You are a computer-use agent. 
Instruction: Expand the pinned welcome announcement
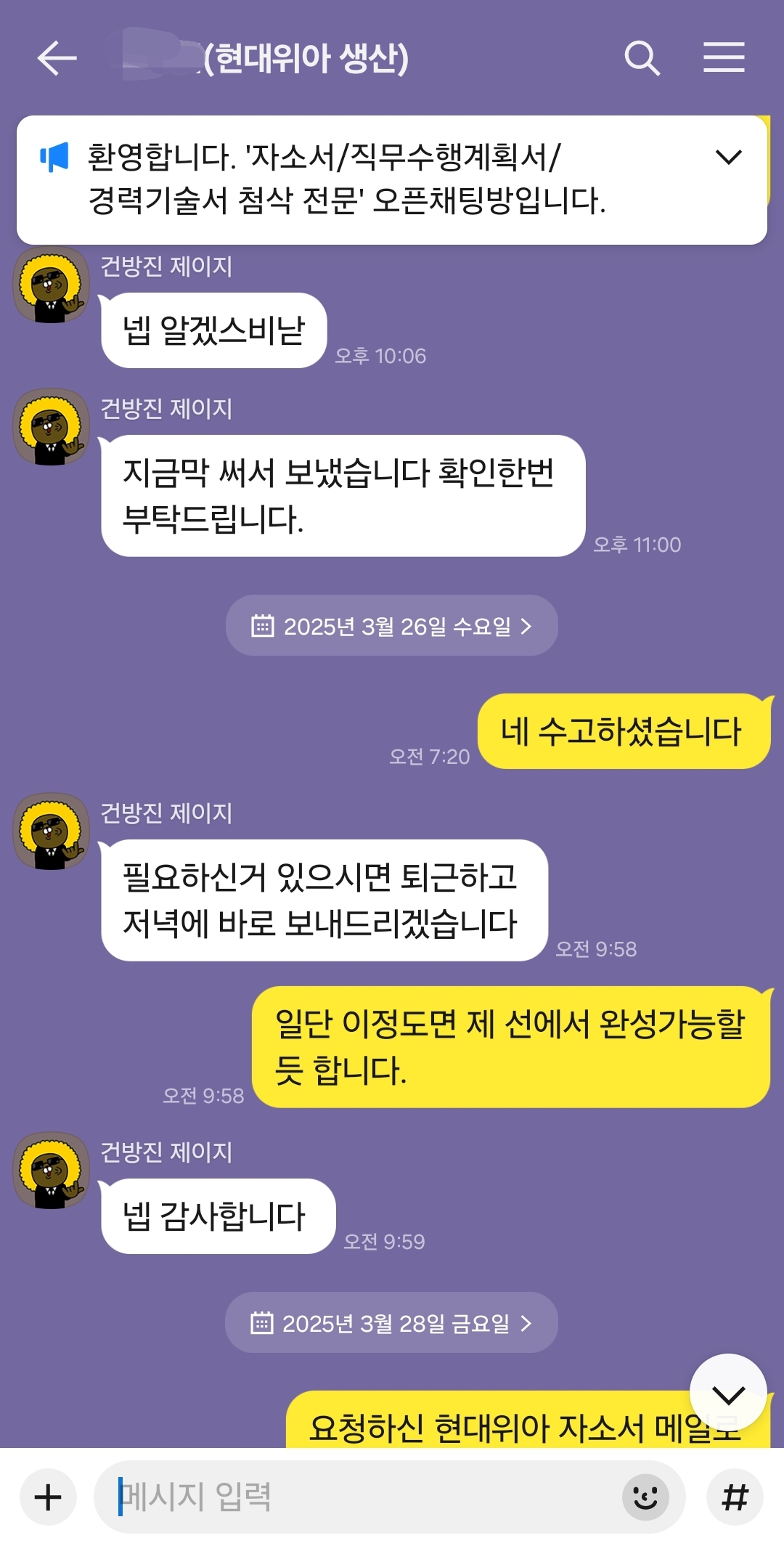point(728,157)
